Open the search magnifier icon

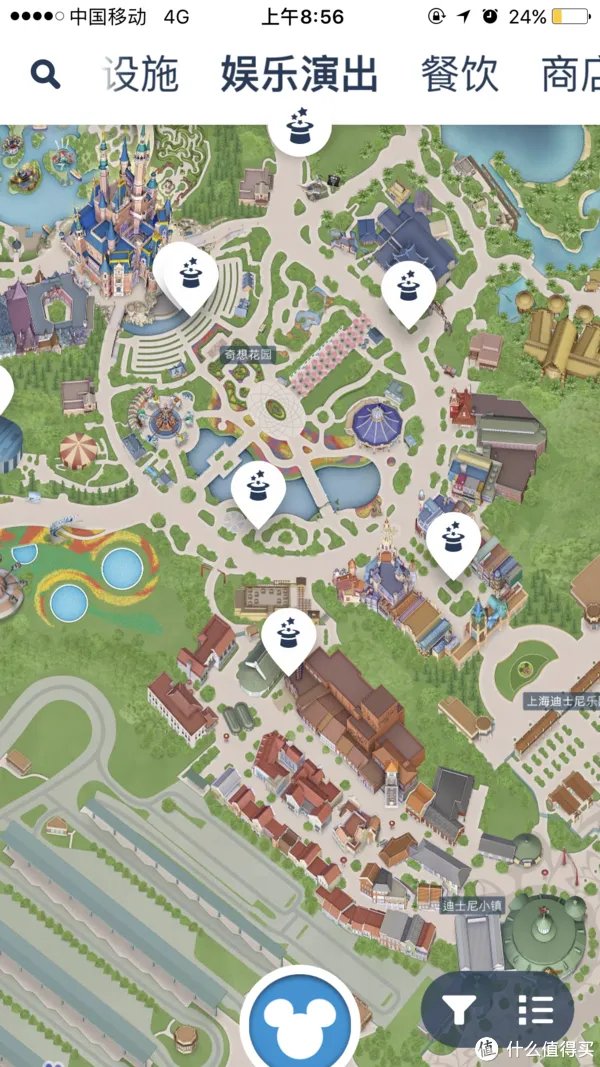[46, 73]
